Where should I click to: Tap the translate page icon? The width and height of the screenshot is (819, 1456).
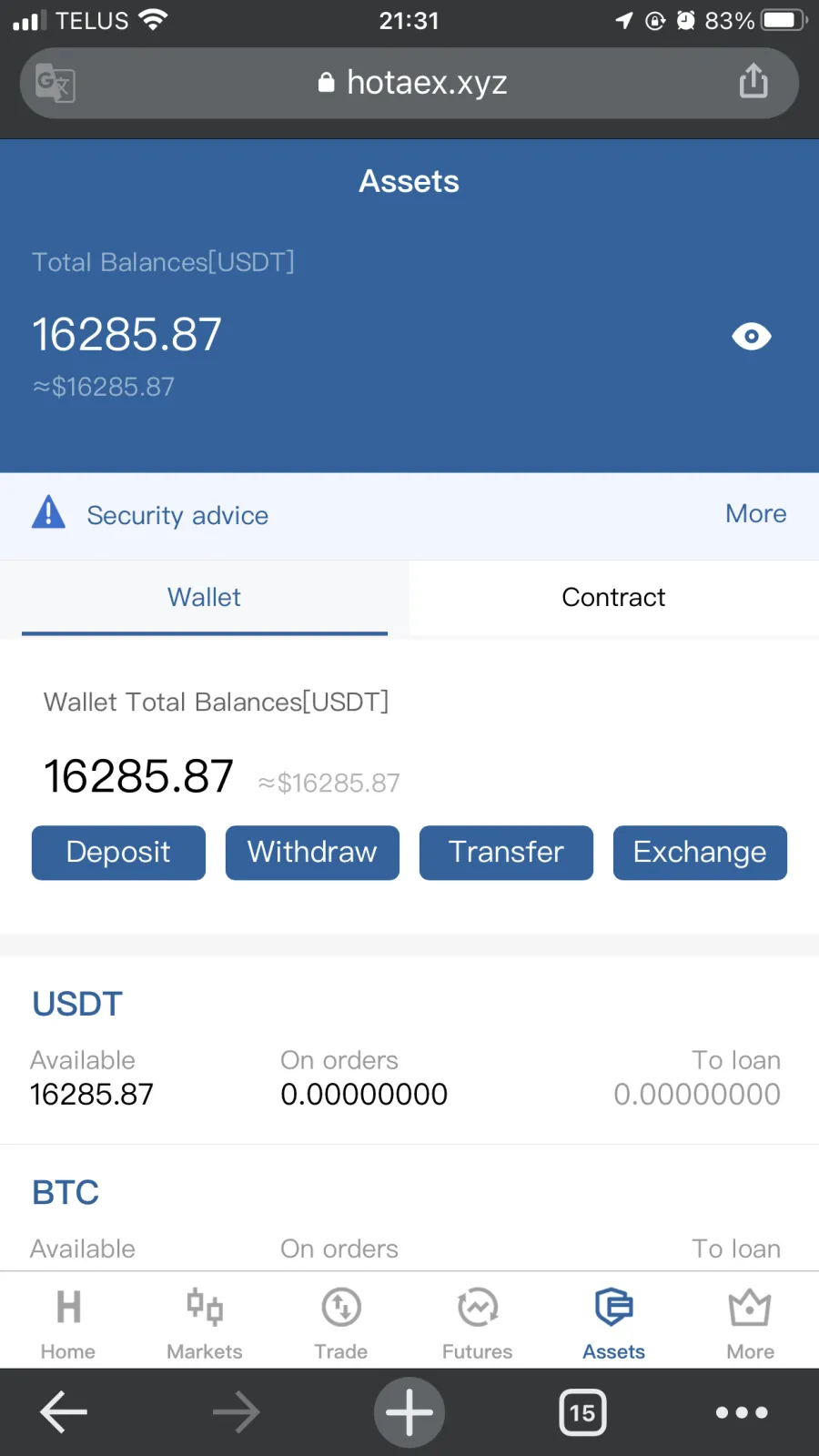tap(56, 84)
